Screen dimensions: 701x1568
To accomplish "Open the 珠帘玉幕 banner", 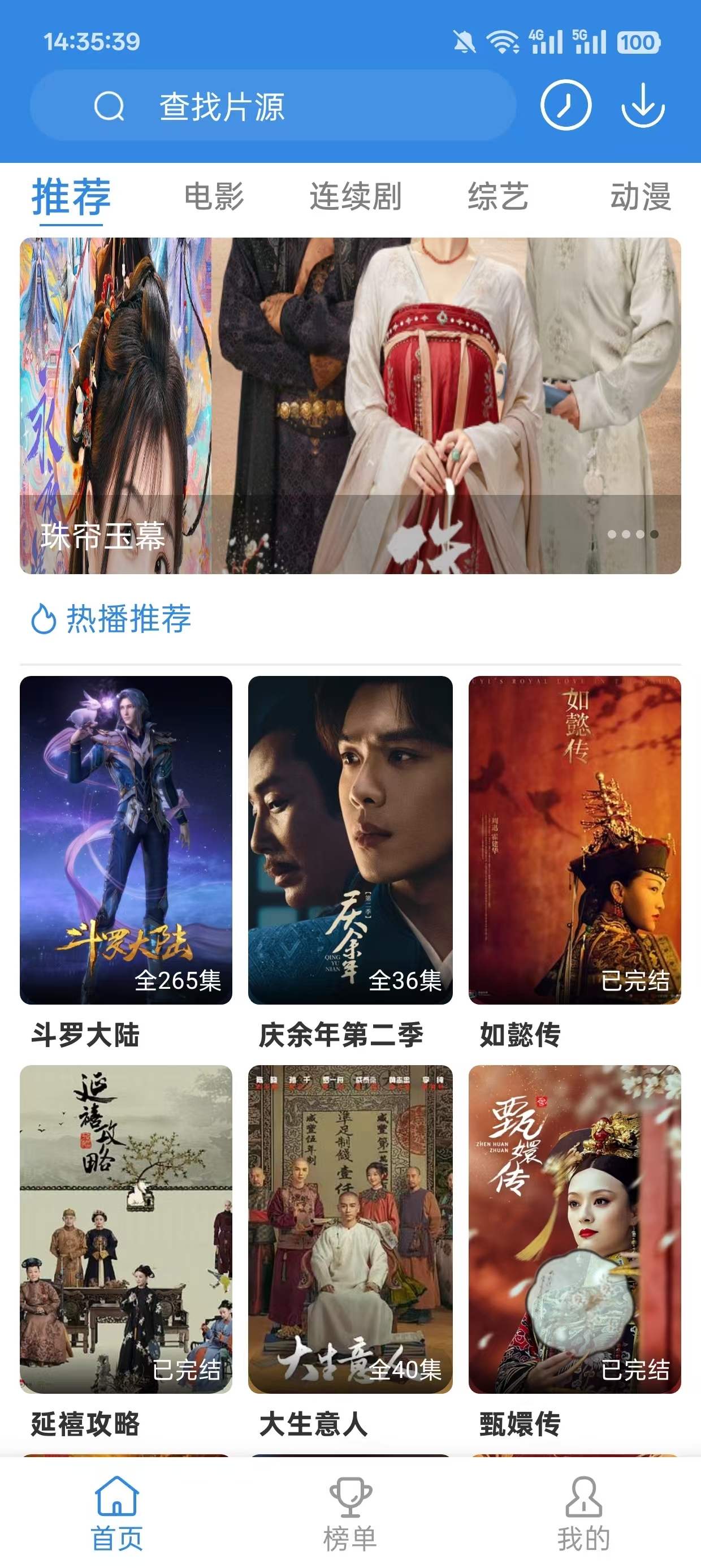I will [350, 405].
